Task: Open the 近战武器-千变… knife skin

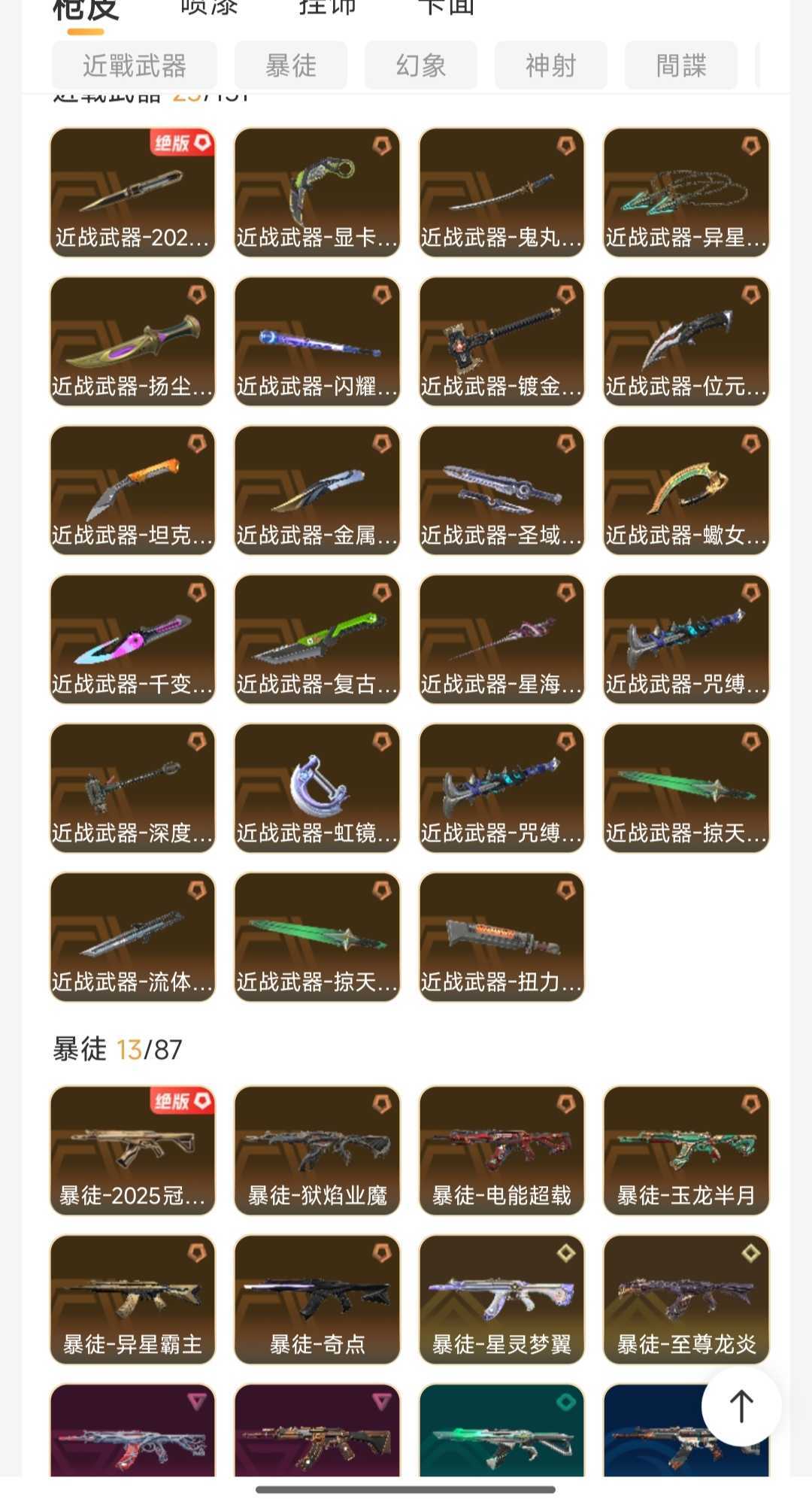Action: click(x=132, y=639)
